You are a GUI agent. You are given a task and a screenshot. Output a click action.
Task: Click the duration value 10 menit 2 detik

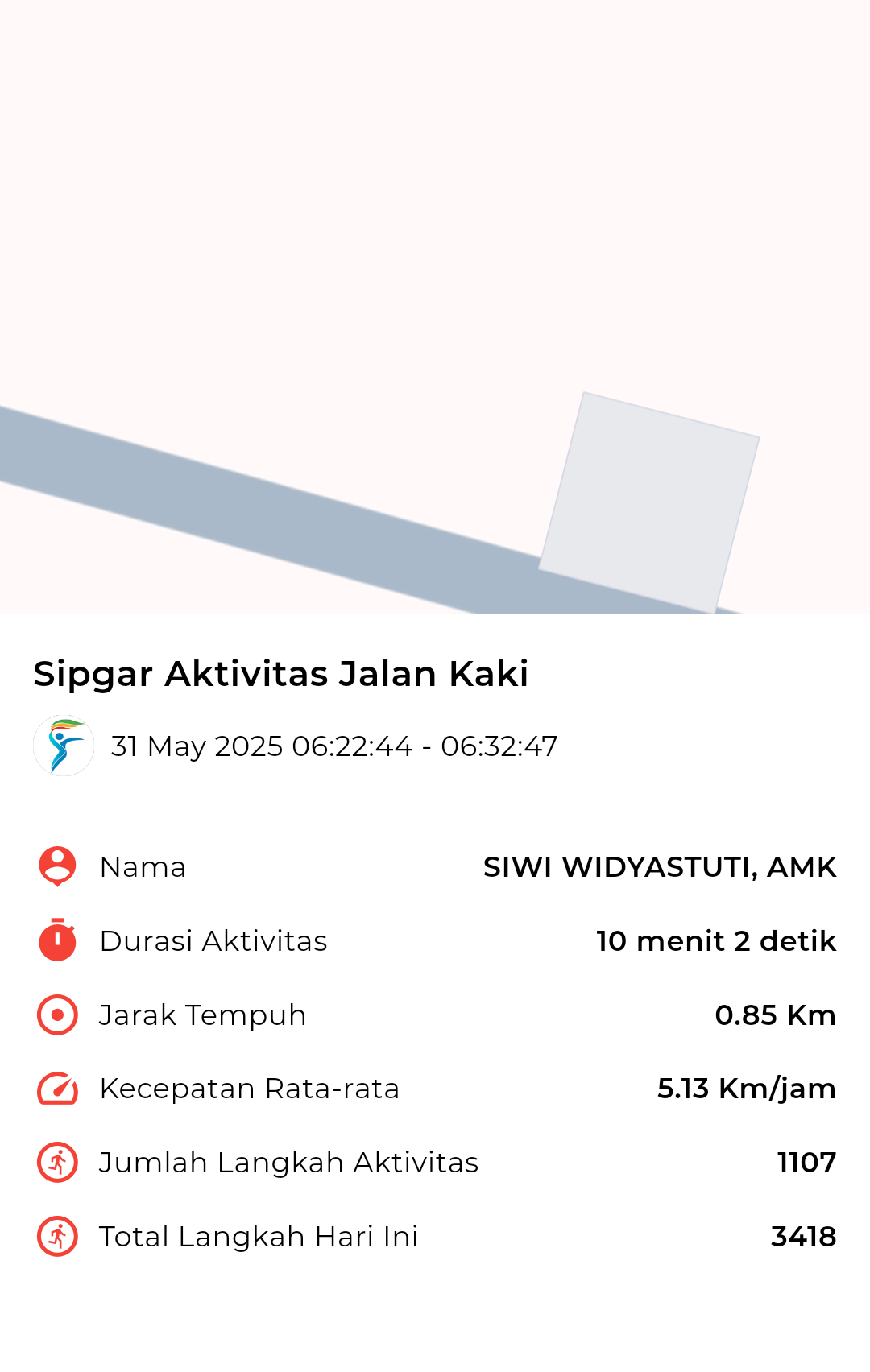pyautogui.click(x=715, y=940)
